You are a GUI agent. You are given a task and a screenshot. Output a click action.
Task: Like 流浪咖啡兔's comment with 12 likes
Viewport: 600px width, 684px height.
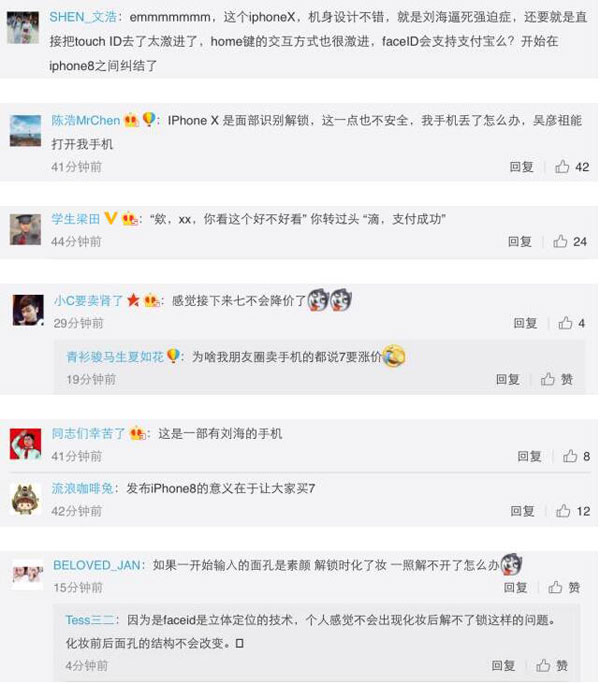pyautogui.click(x=563, y=511)
